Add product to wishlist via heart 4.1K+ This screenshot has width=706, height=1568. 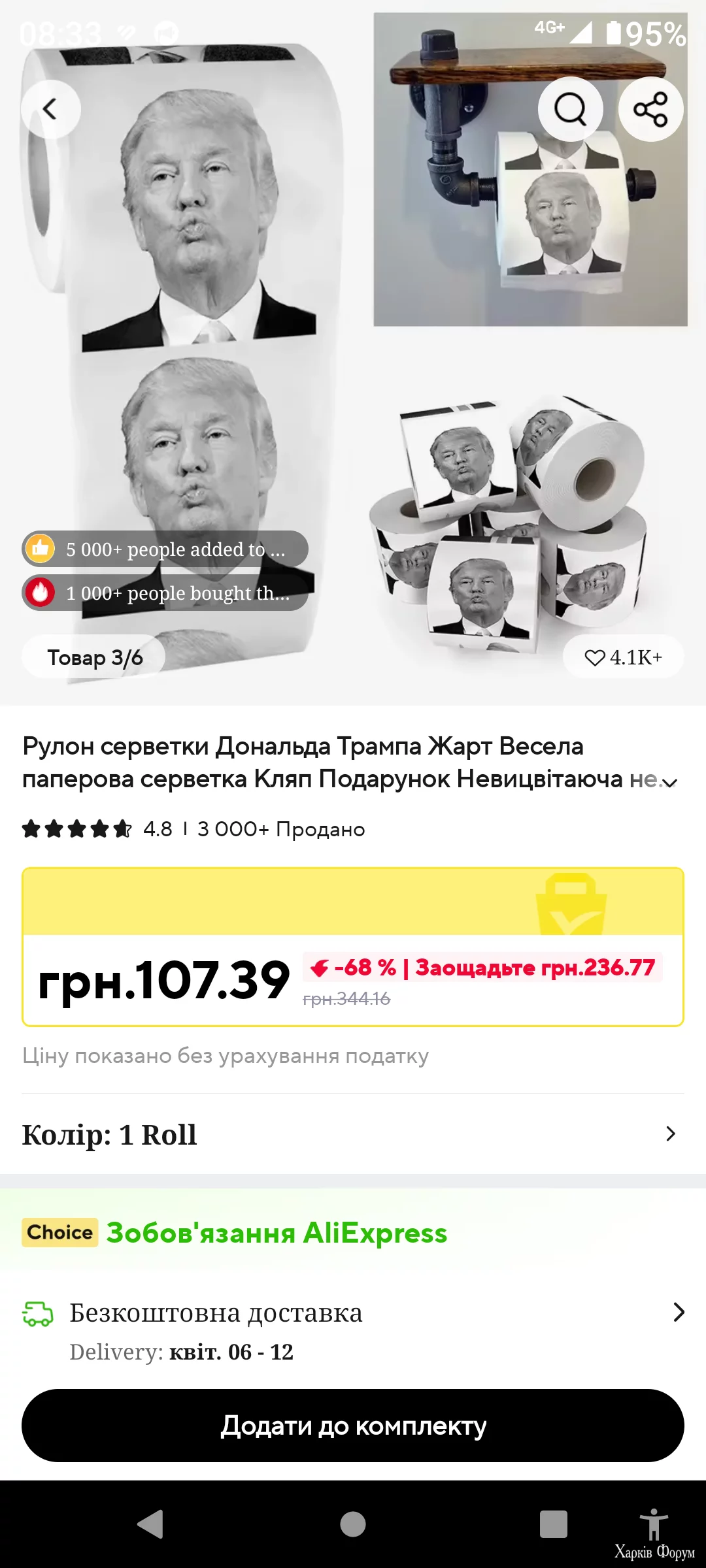point(623,657)
